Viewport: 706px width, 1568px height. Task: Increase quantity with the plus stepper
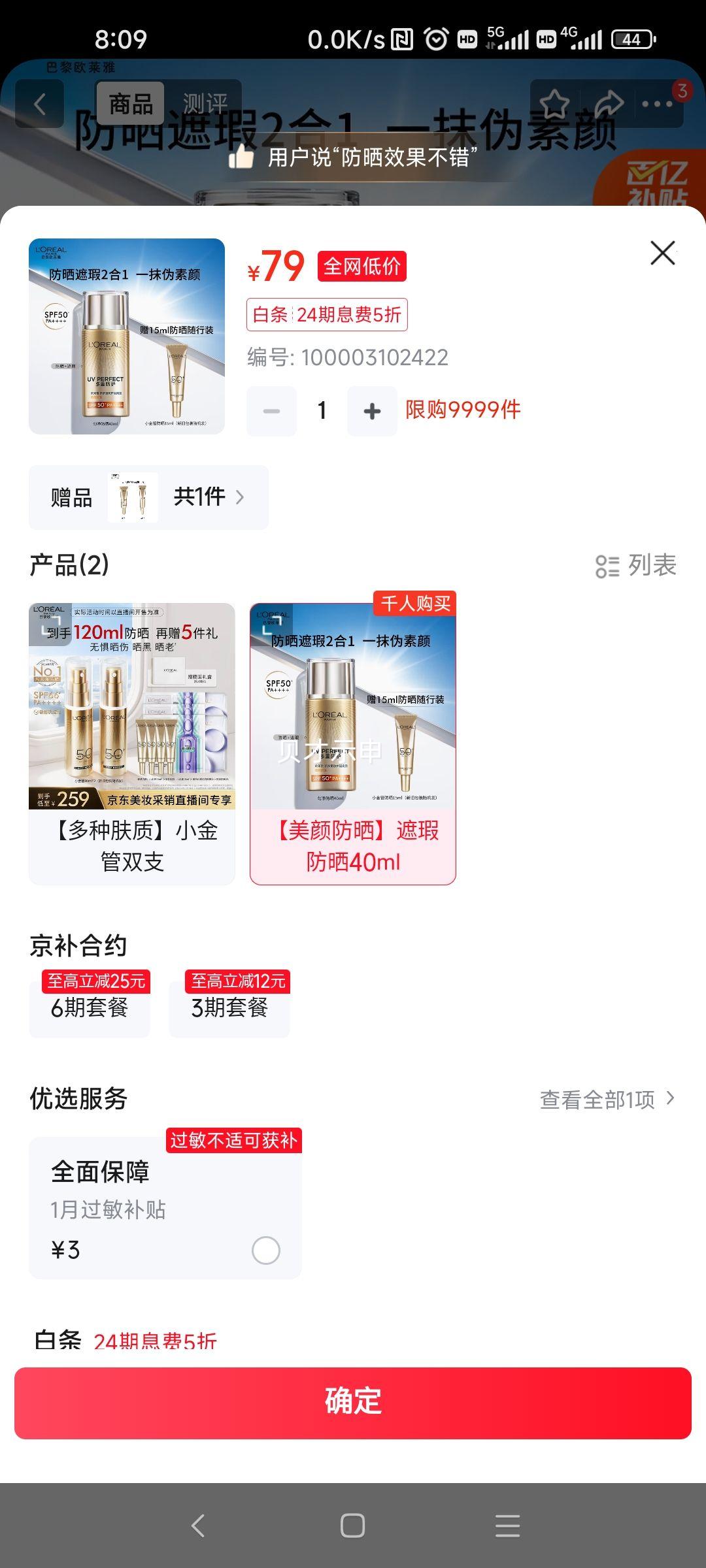[x=371, y=410]
